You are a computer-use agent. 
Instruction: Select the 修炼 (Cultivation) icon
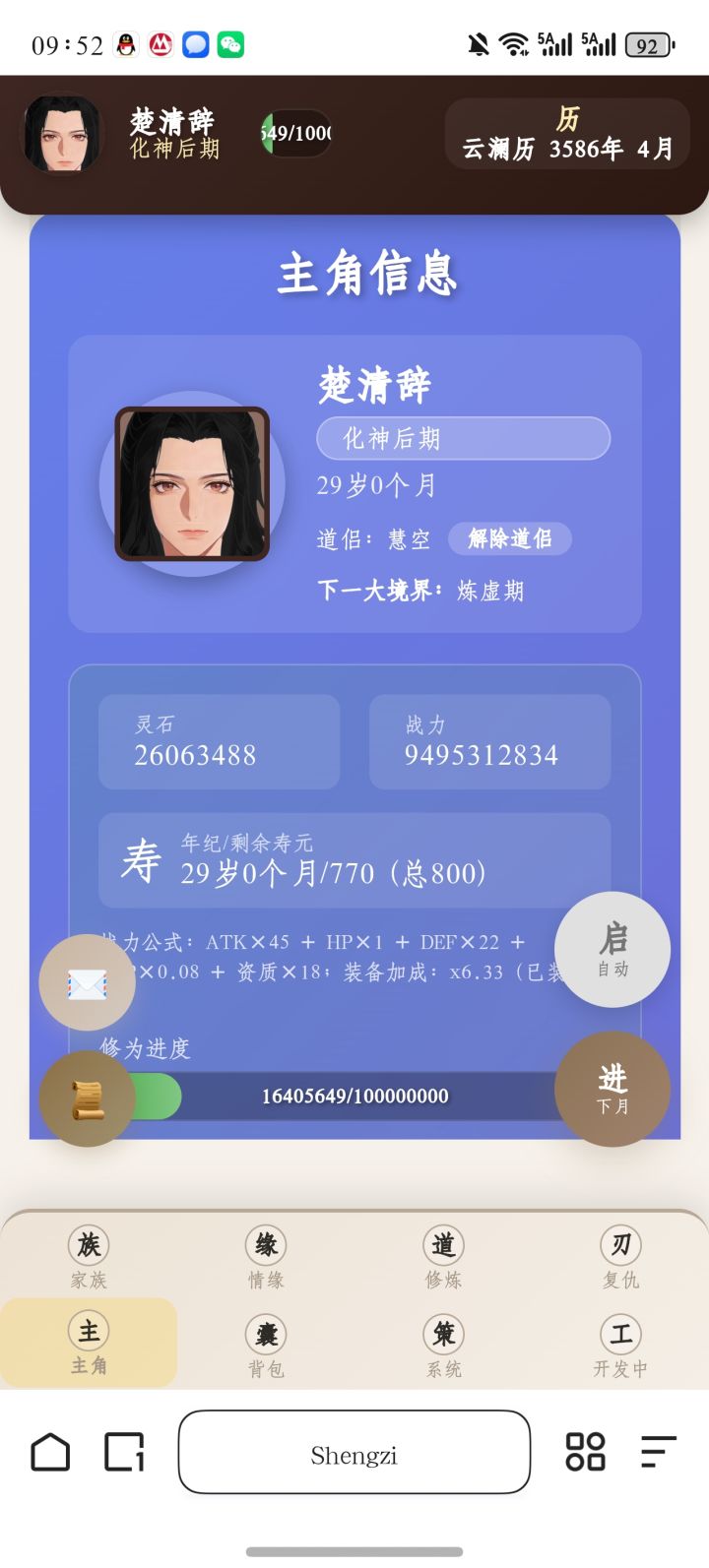coord(443,1255)
